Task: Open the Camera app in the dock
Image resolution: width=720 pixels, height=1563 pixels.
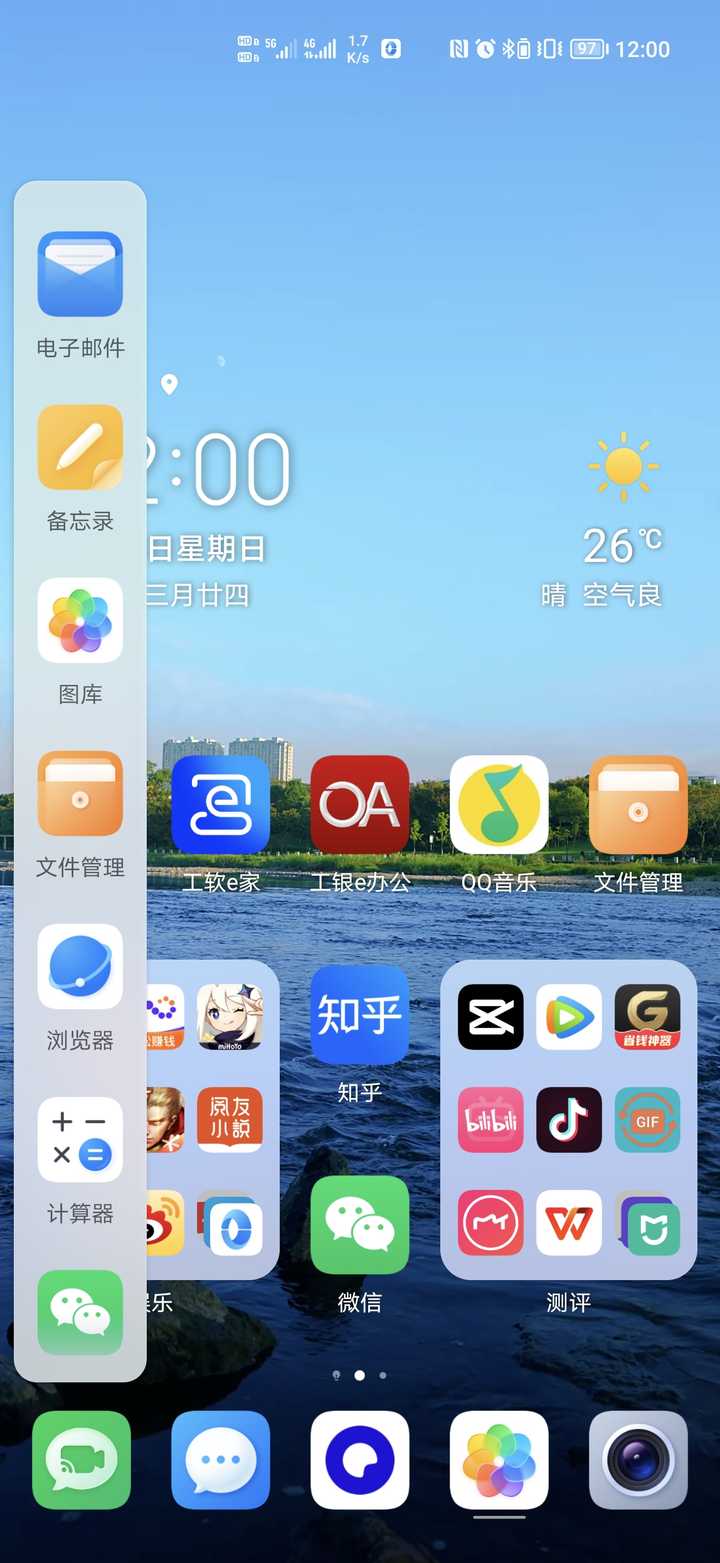Action: point(637,1459)
